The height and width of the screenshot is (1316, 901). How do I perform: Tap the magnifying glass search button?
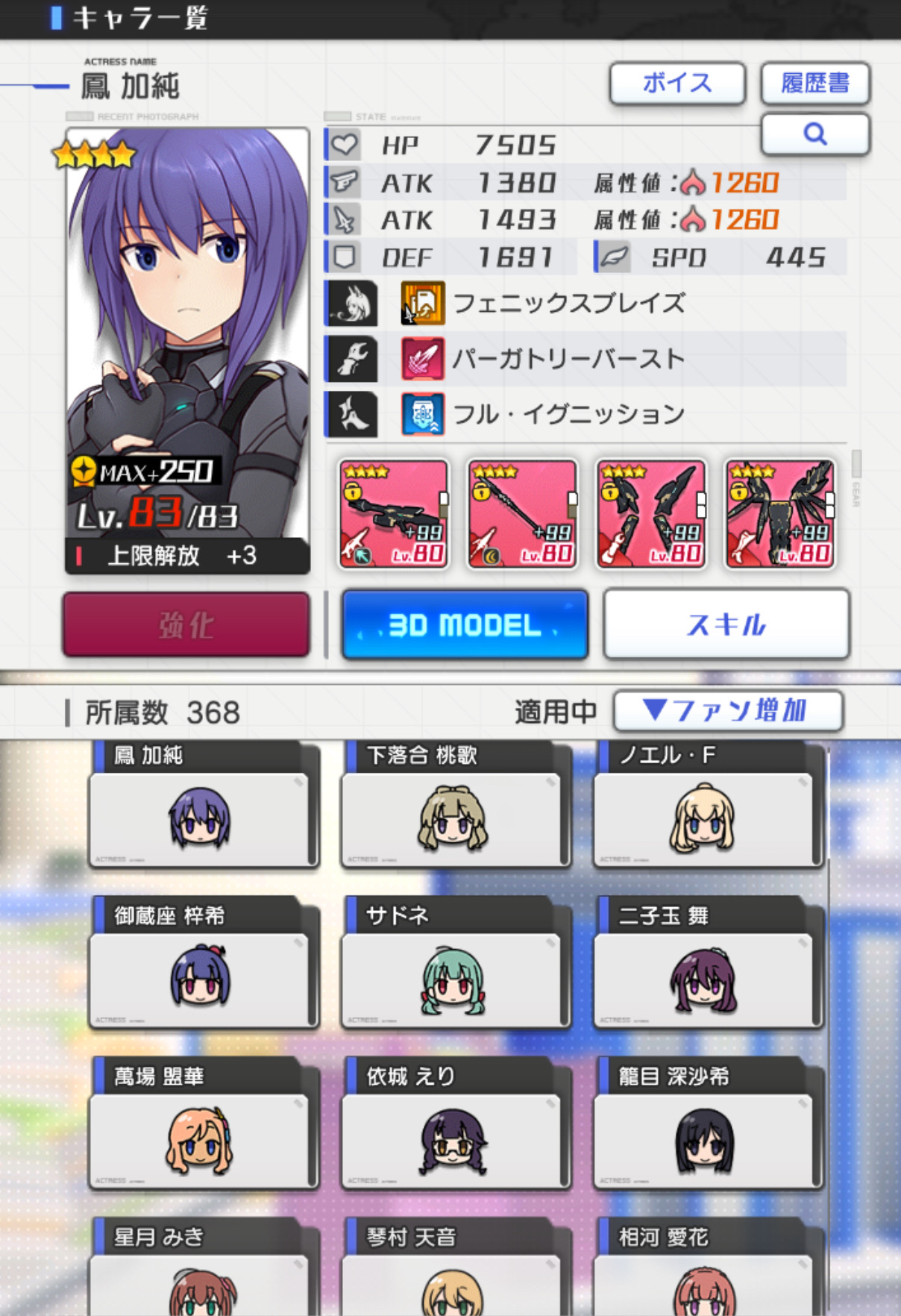pos(815,134)
